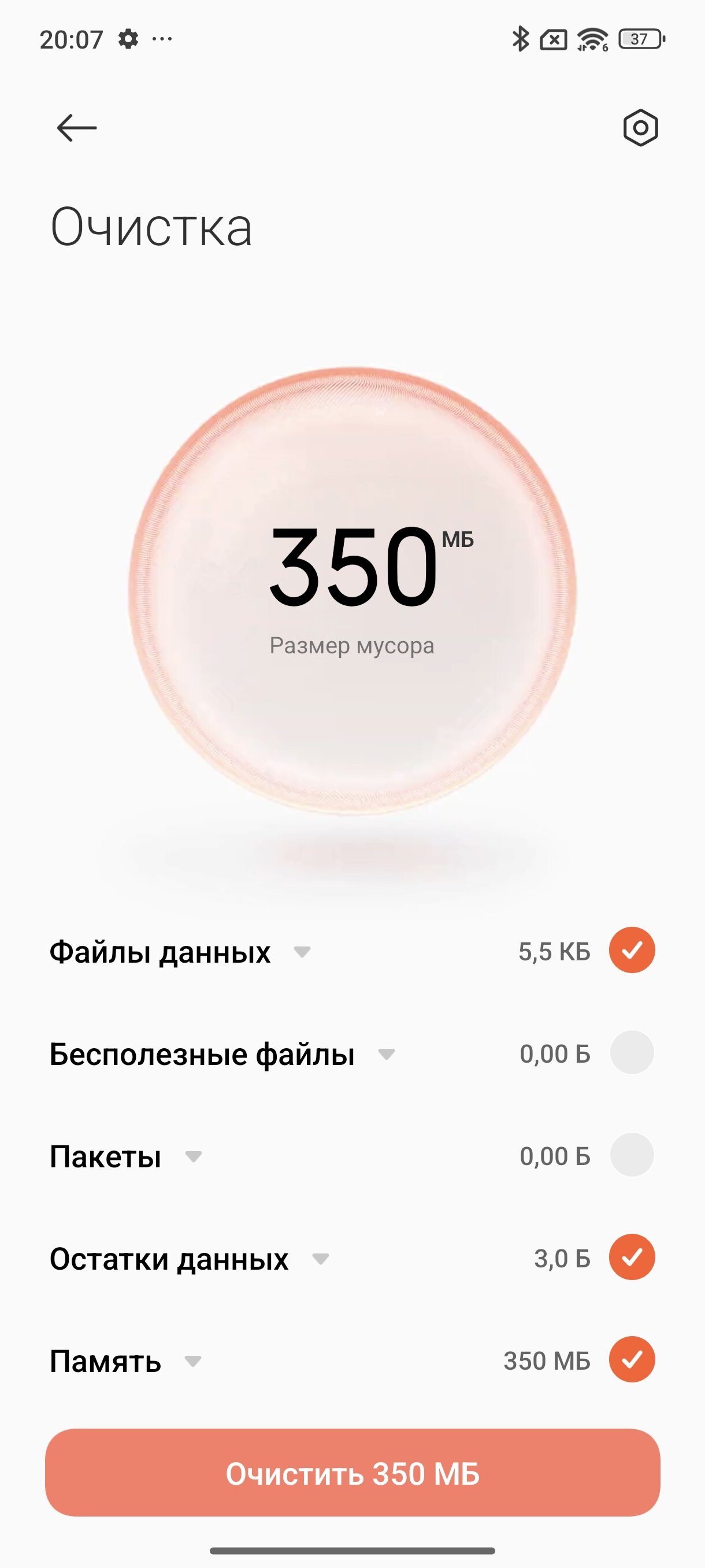705x1568 pixels.
Task: Expand the Бесполезные файлы category
Action: (x=386, y=1053)
